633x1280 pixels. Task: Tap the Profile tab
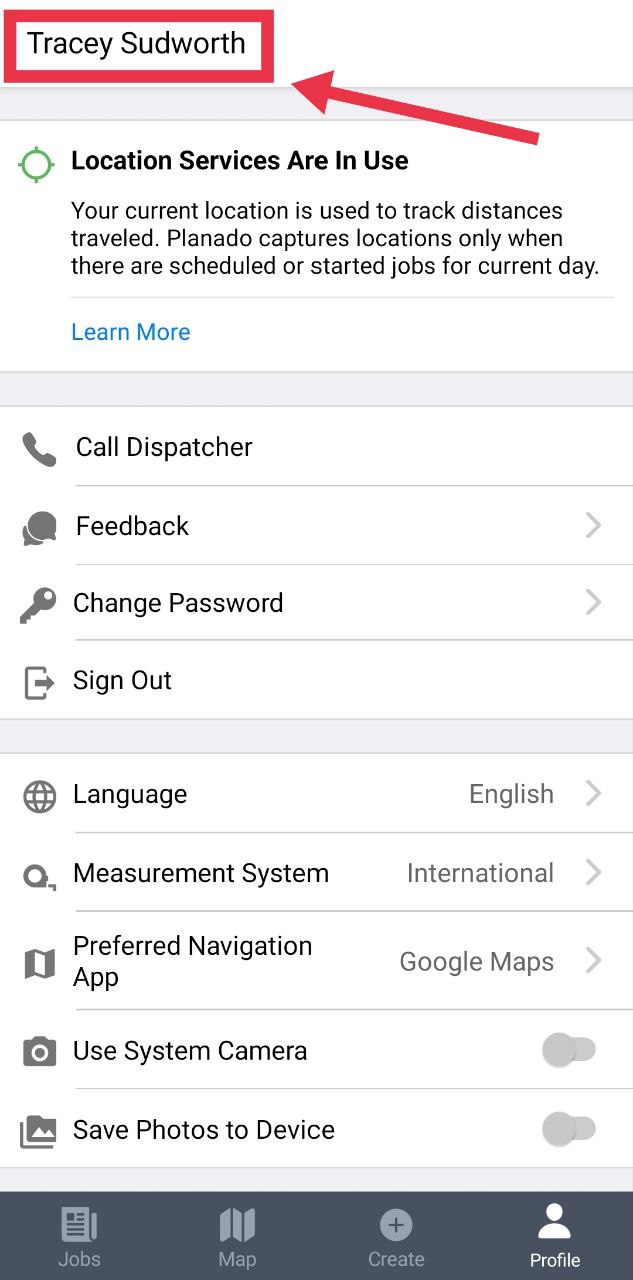tap(554, 1236)
